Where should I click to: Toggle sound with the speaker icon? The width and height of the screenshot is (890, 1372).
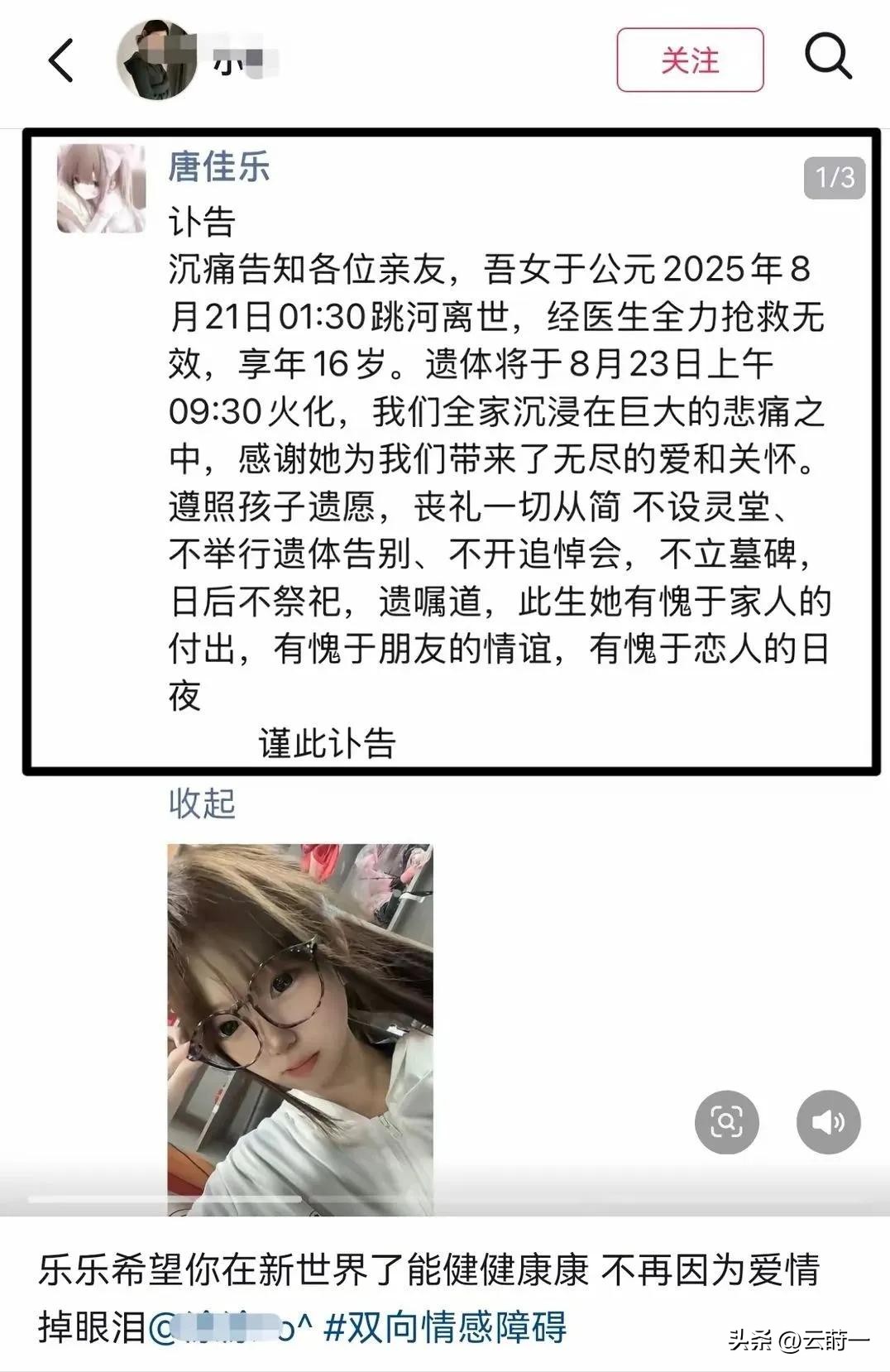pyautogui.click(x=828, y=1121)
